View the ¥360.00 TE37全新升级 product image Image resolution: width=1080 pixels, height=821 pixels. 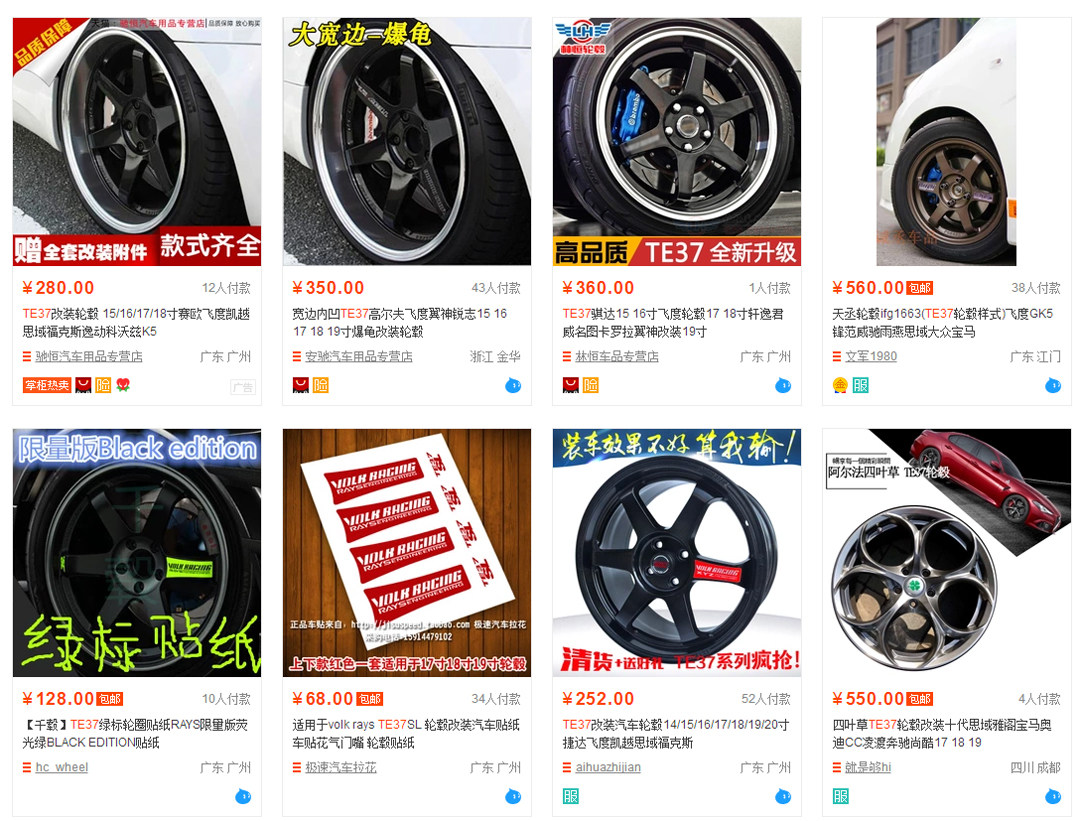[x=677, y=141]
